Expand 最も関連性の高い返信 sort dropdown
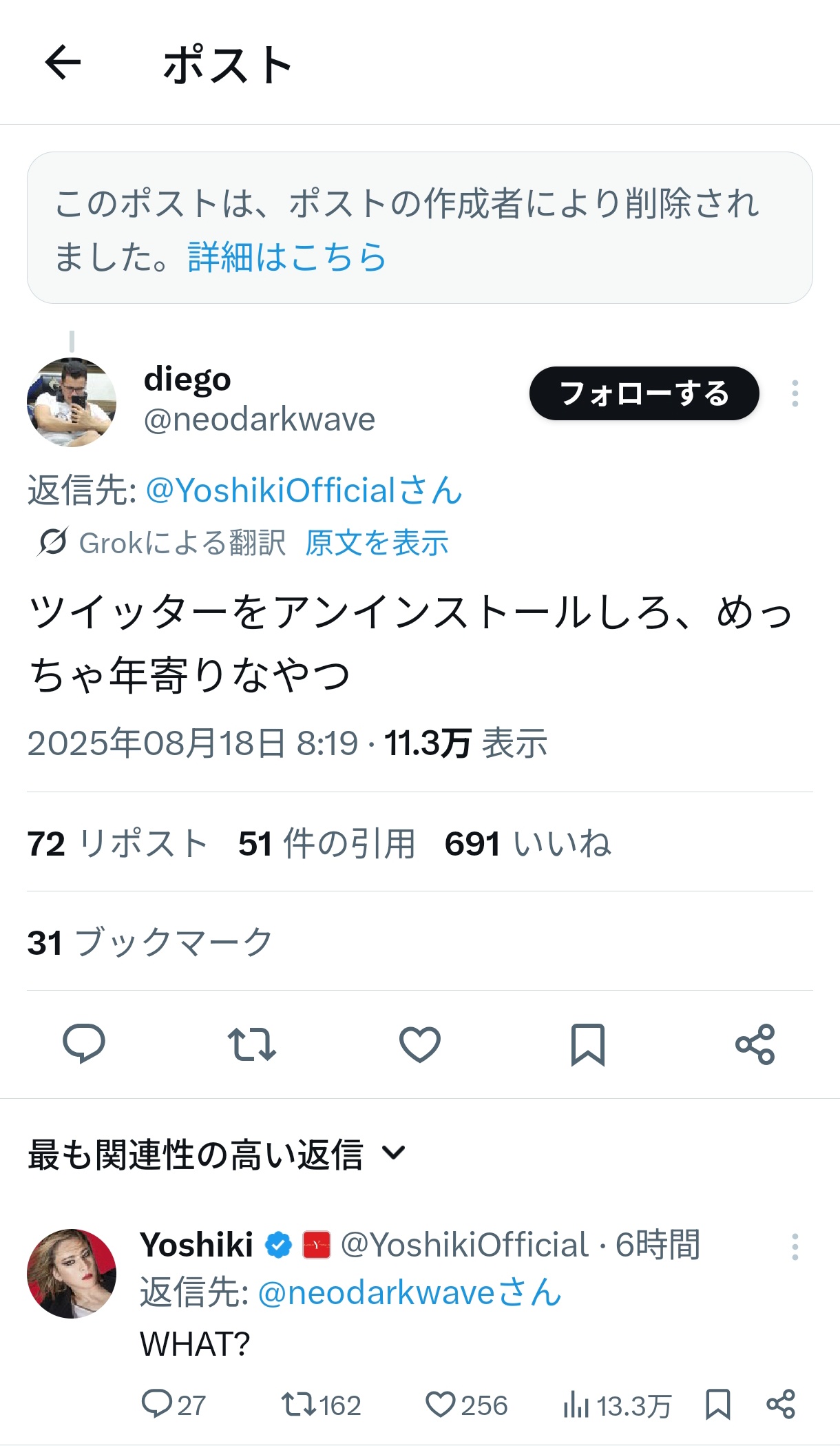Viewport: 840px width, 1446px height. [x=217, y=1155]
